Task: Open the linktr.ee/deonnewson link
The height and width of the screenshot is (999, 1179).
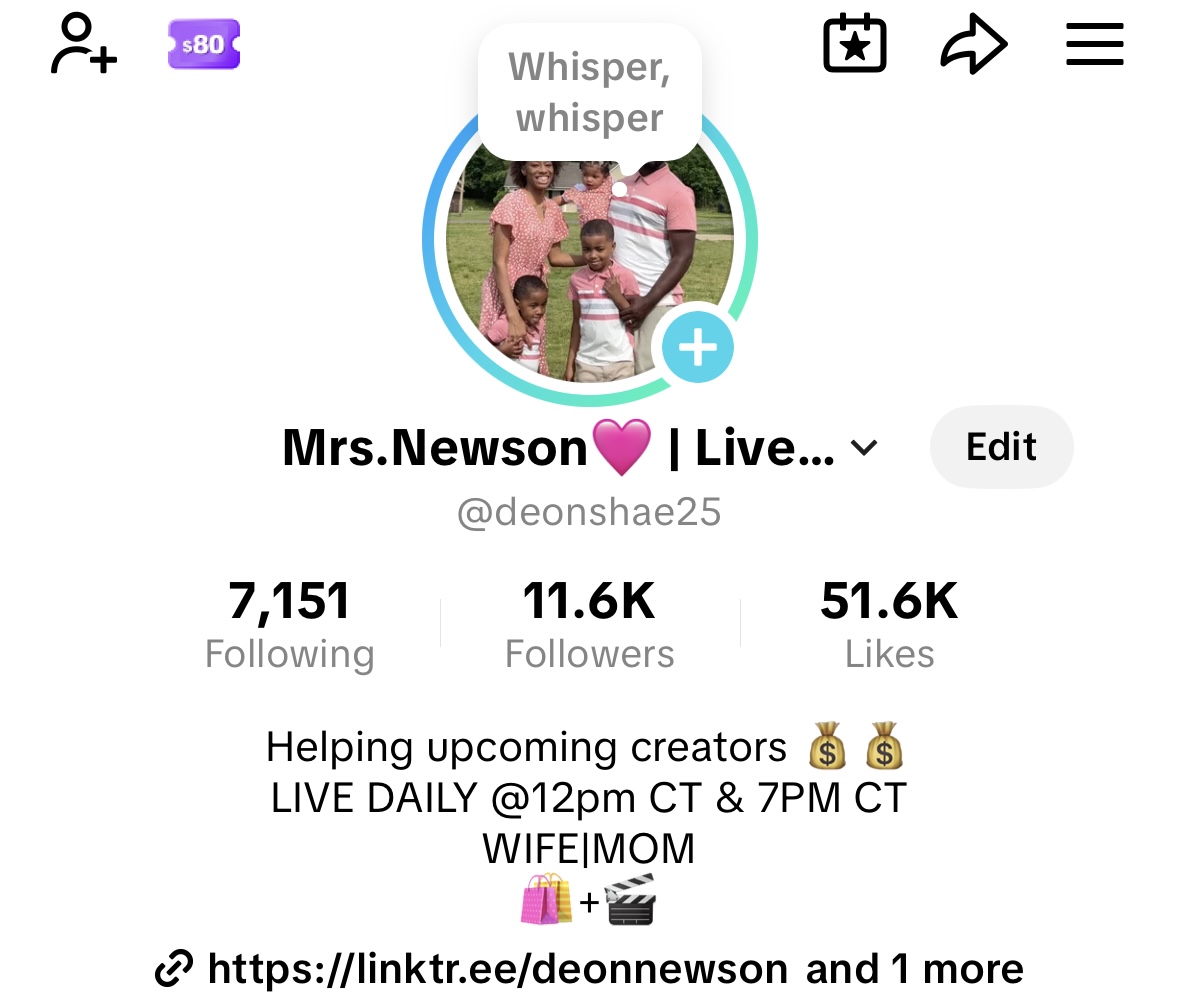Action: click(497, 969)
